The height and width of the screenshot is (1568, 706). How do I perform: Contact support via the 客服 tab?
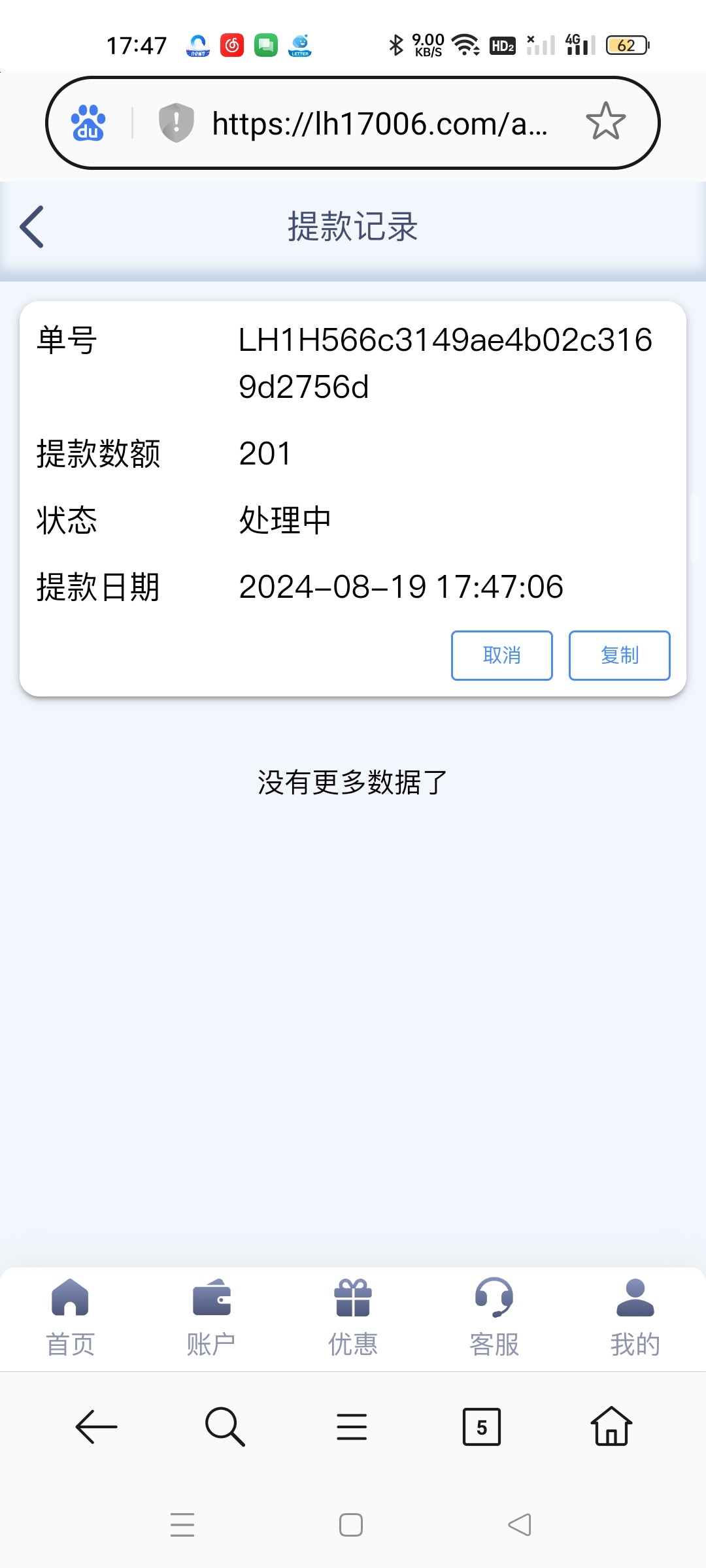[494, 1318]
